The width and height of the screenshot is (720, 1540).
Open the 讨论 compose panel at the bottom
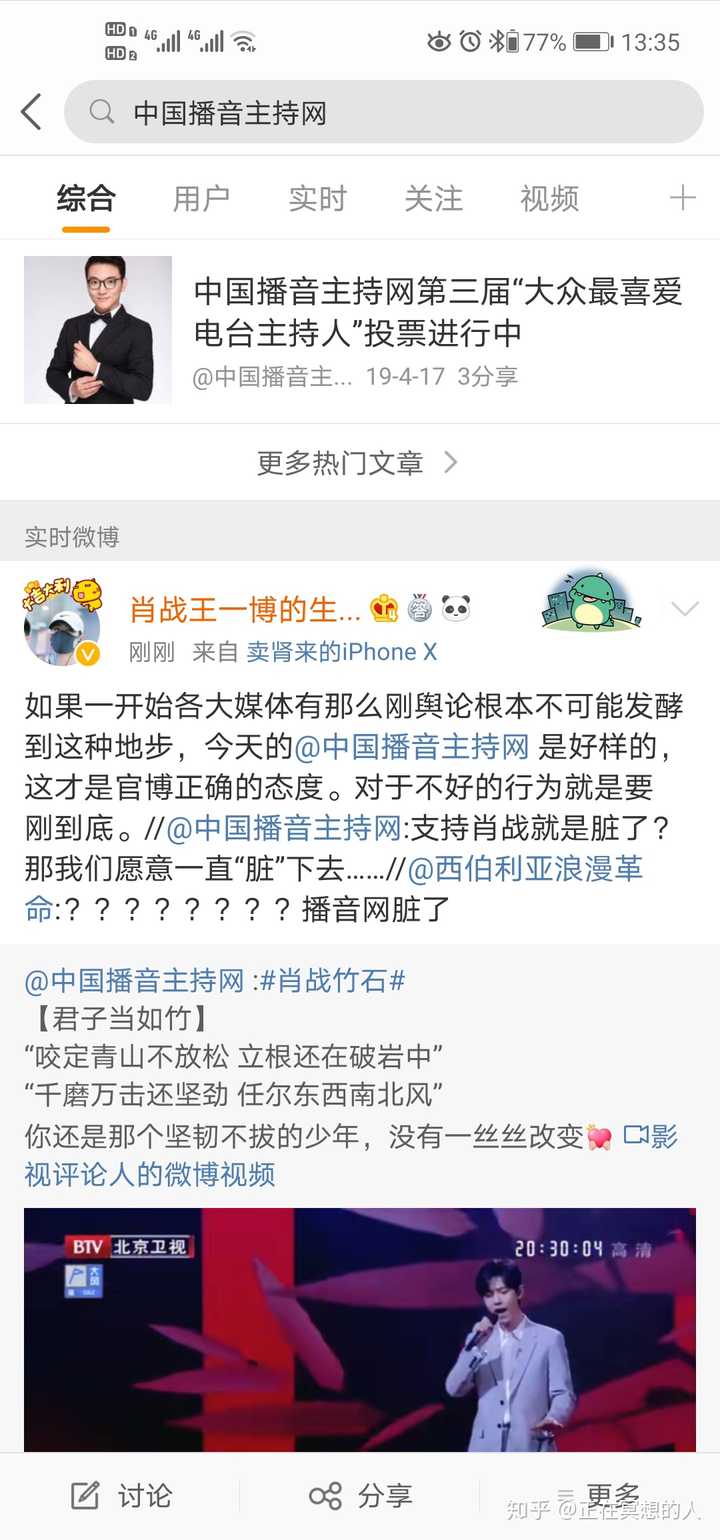click(x=120, y=1496)
